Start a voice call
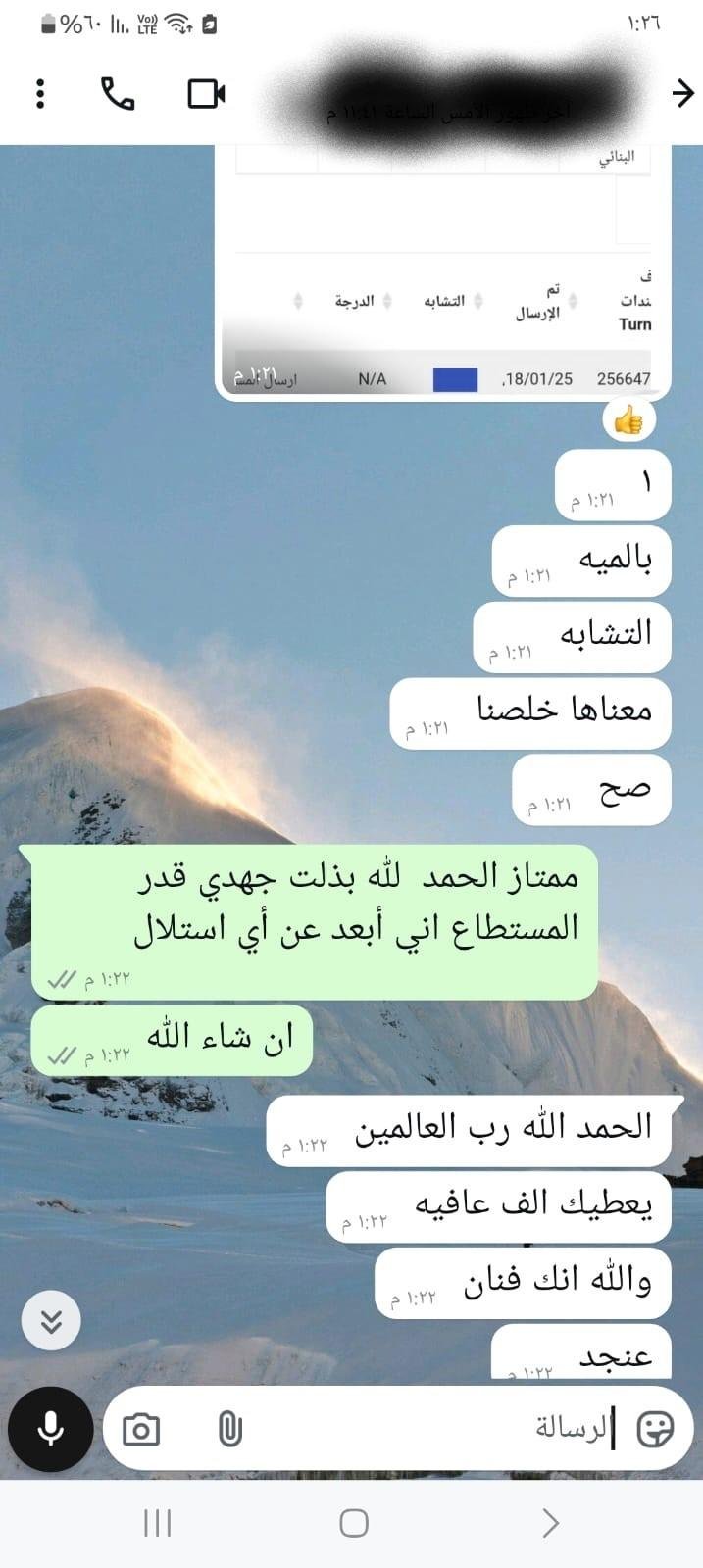The height and width of the screenshot is (1568, 703). [118, 93]
